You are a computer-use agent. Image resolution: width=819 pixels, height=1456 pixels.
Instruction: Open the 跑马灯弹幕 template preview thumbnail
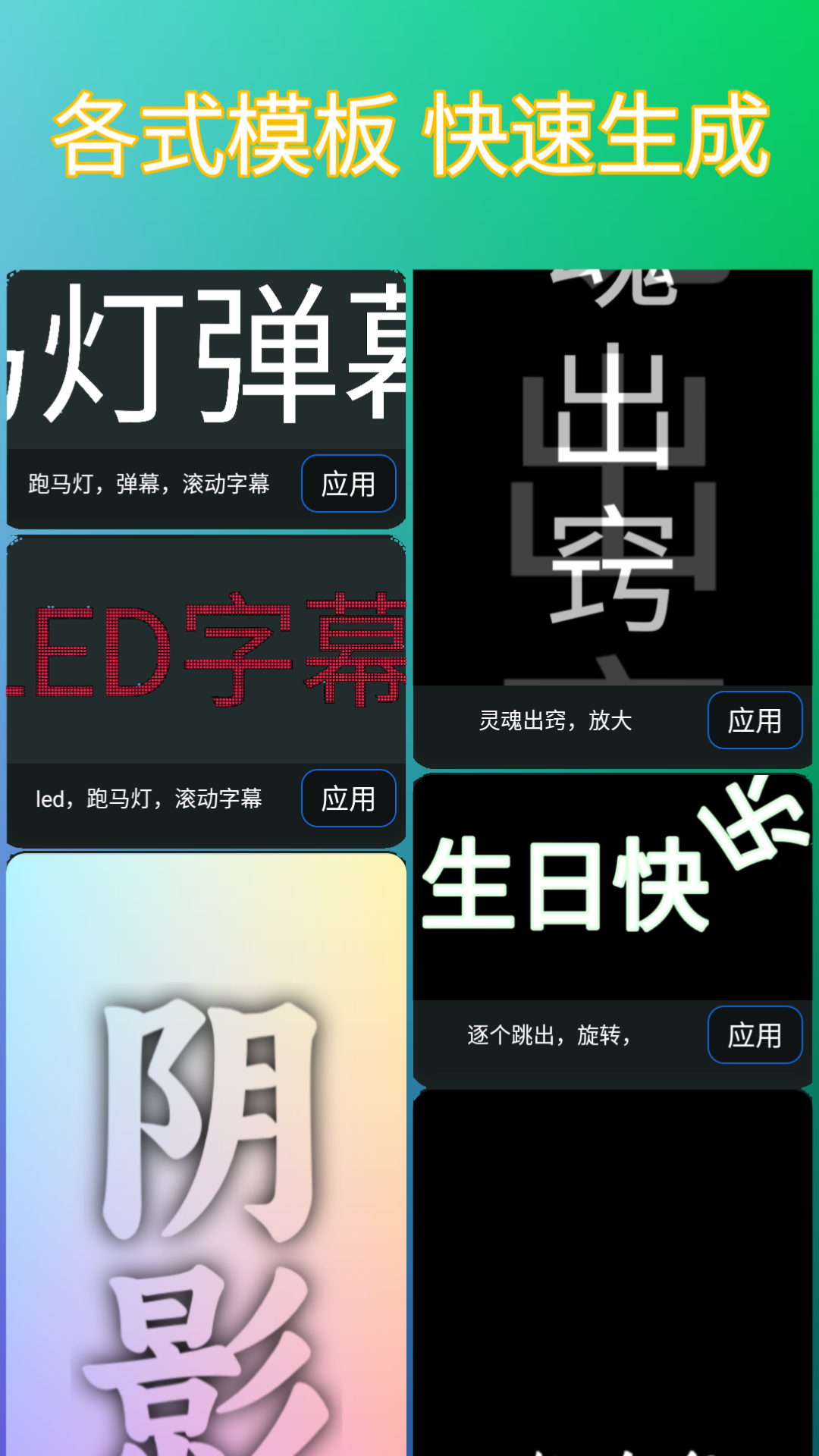click(205, 356)
